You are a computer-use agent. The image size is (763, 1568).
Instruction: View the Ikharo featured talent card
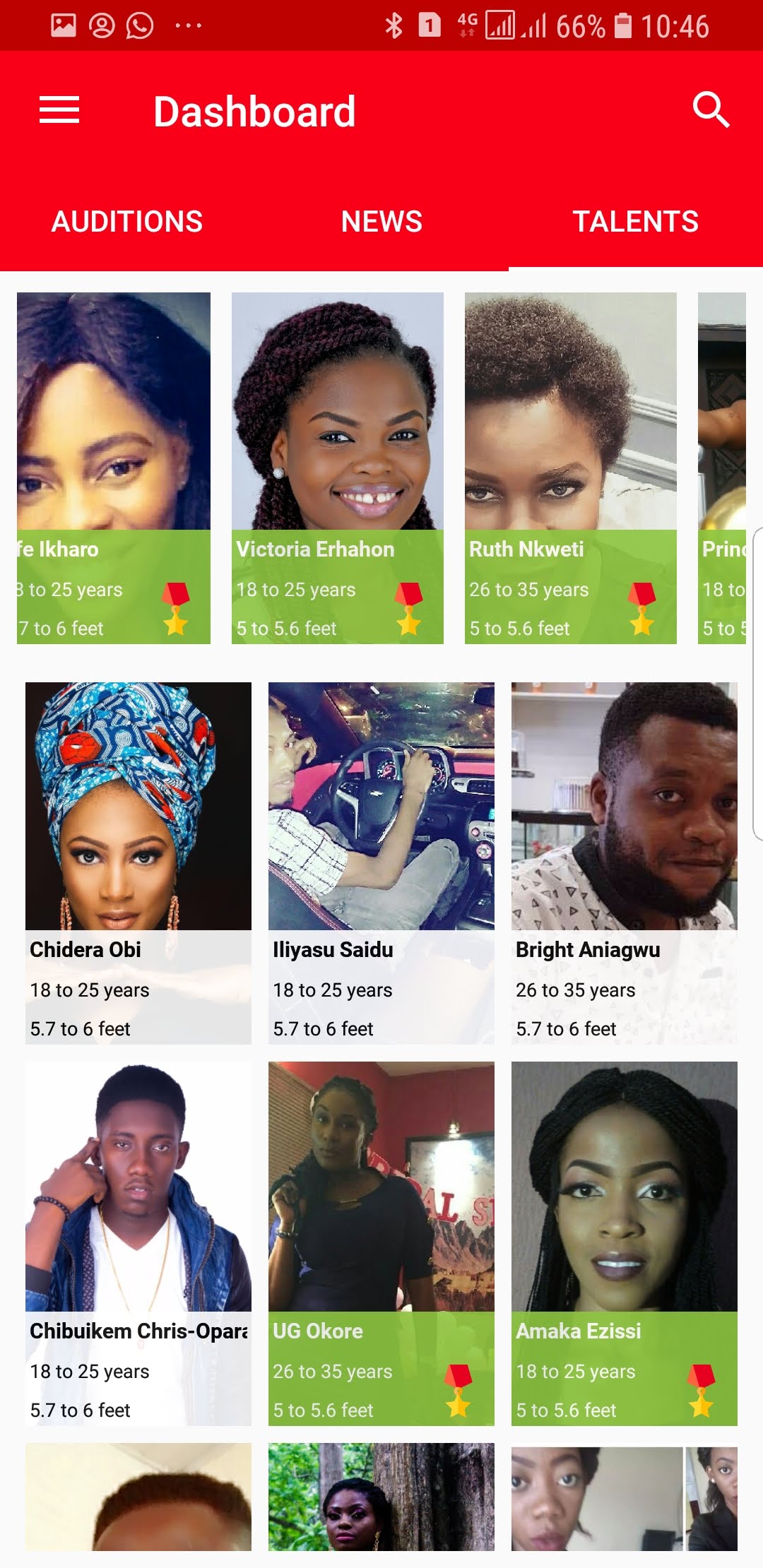tap(114, 468)
